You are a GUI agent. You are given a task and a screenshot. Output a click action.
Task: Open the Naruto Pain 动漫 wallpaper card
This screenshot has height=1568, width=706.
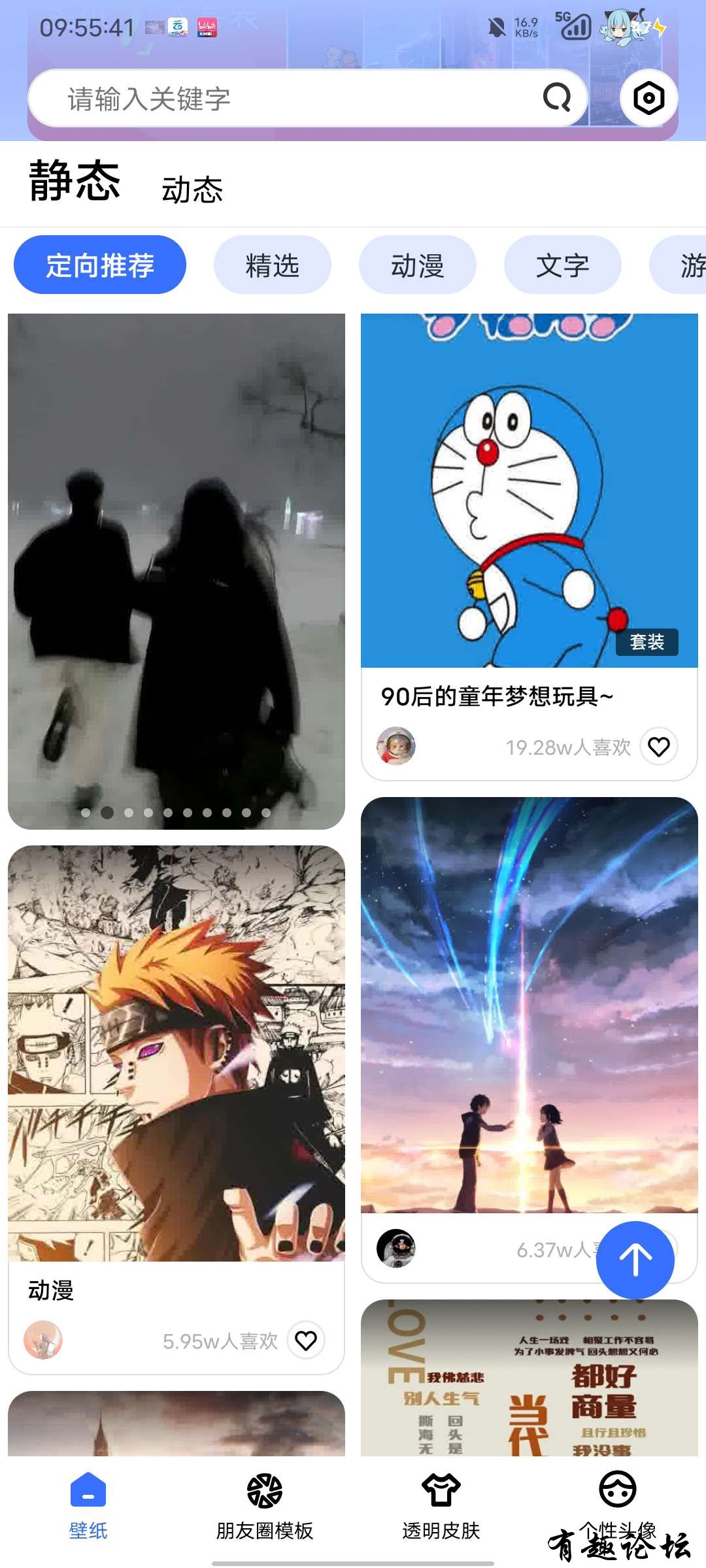coord(176,1052)
